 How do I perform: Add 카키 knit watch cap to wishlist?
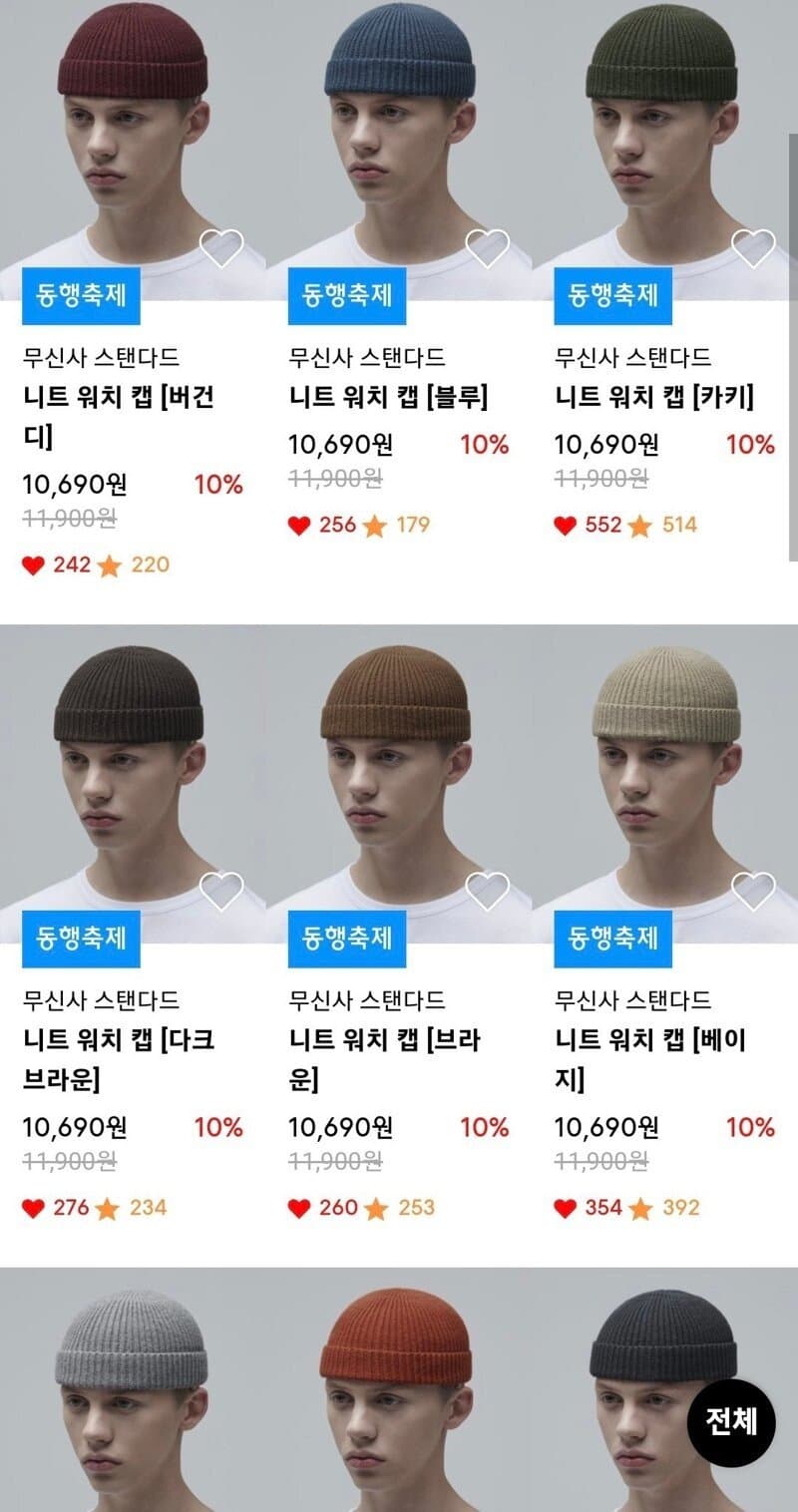point(753,248)
